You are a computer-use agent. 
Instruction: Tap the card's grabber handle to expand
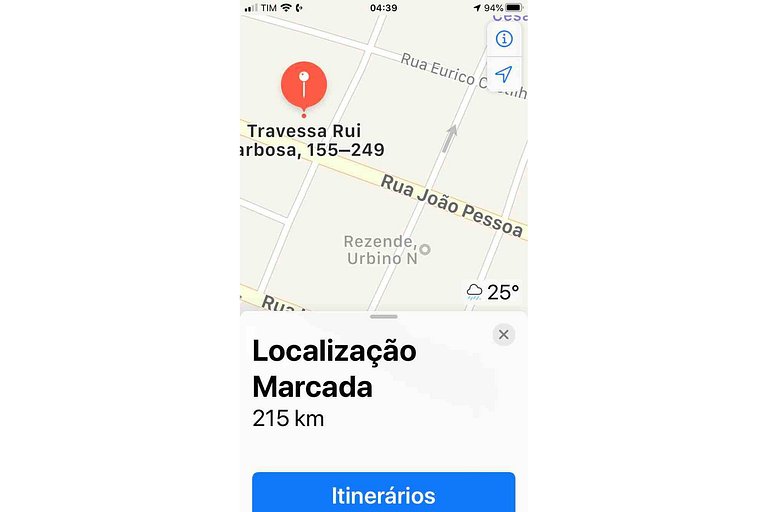[x=383, y=317]
